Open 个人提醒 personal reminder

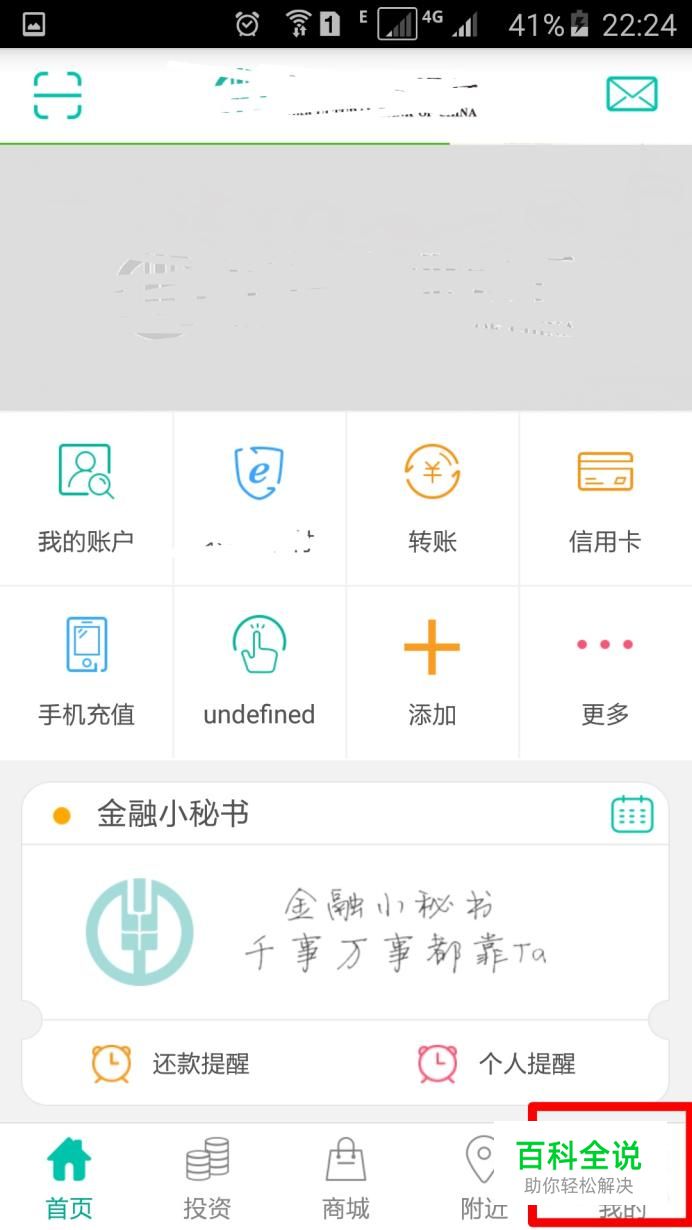tap(498, 1063)
